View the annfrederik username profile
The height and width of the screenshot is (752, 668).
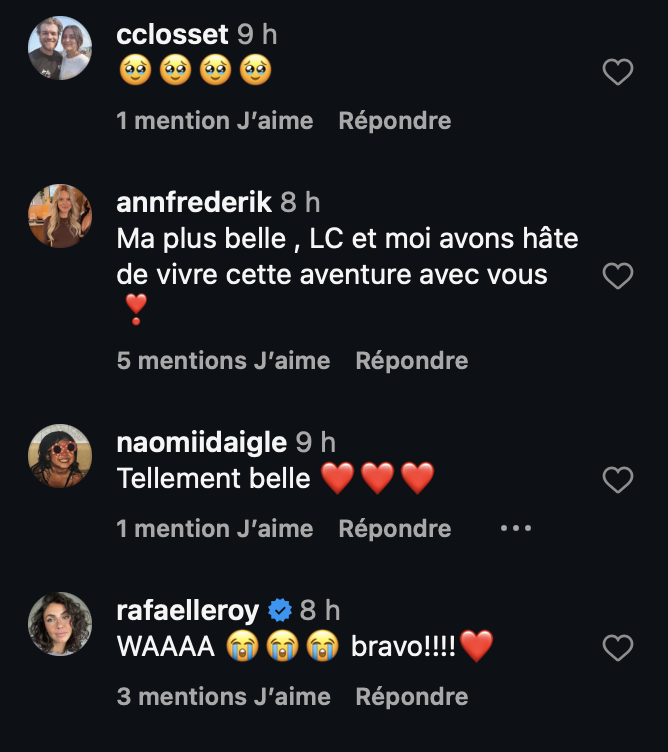tap(194, 202)
